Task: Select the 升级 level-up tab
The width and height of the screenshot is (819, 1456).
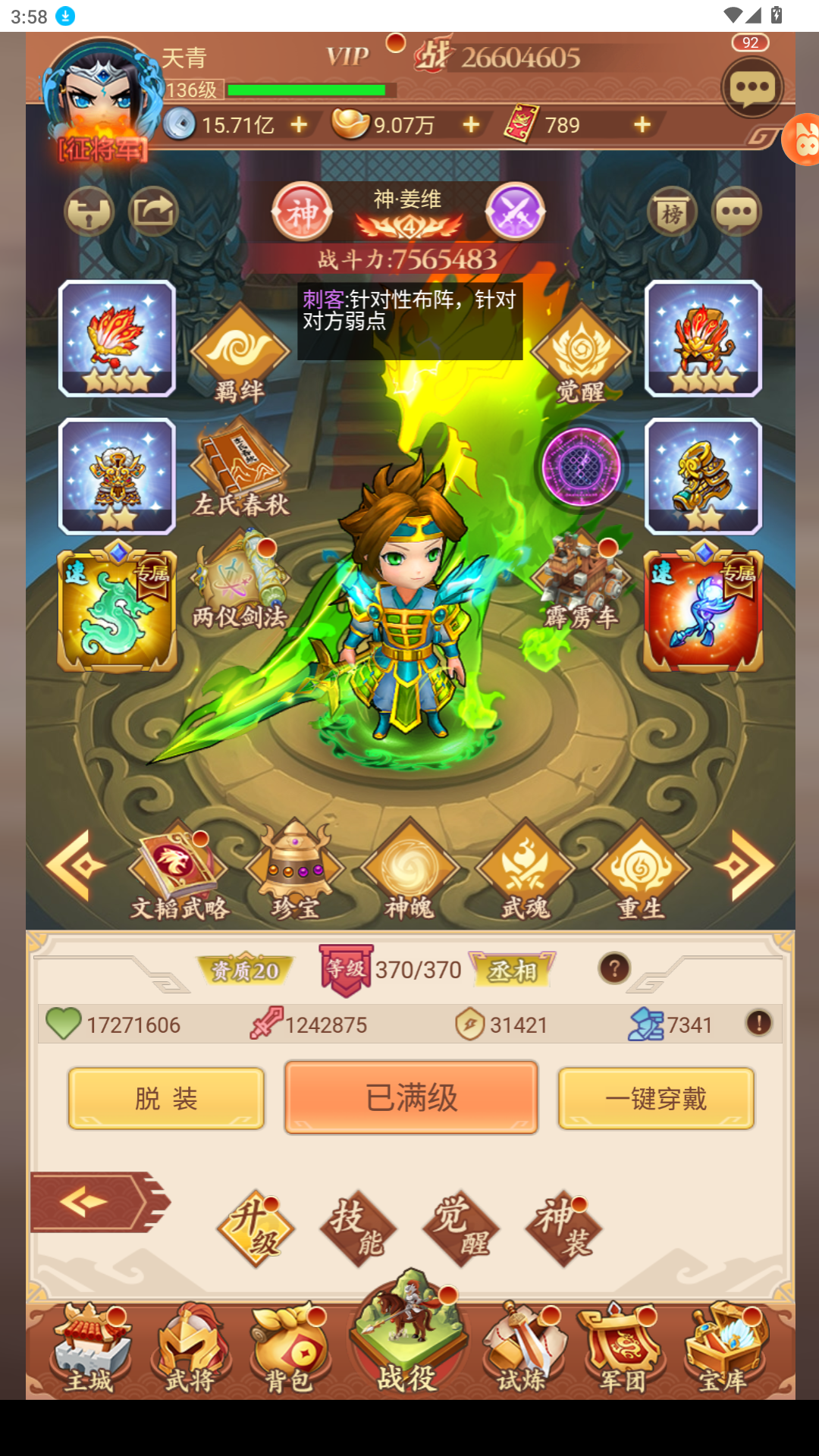Action: click(256, 1228)
